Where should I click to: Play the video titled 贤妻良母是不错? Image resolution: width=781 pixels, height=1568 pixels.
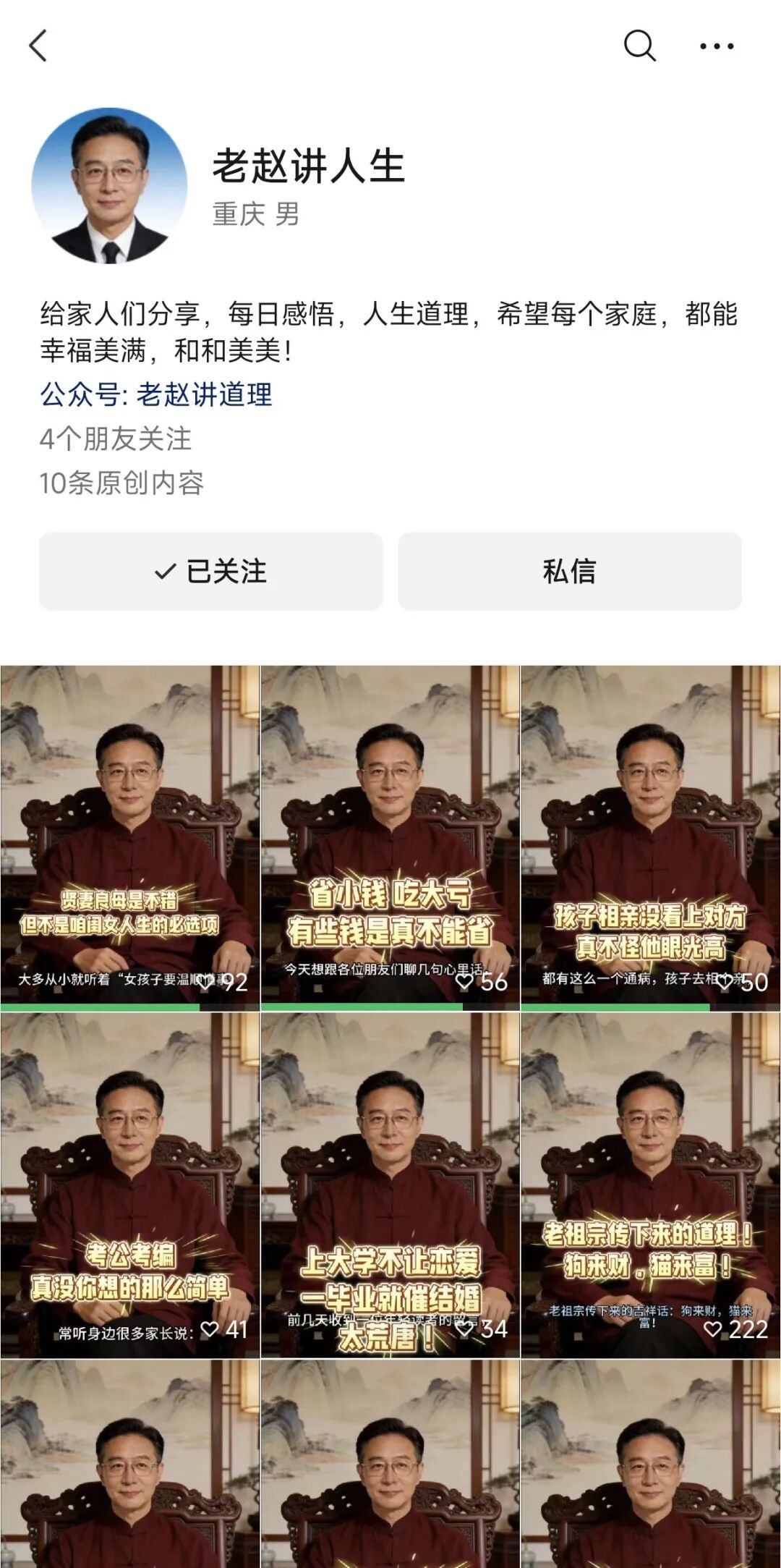129,836
